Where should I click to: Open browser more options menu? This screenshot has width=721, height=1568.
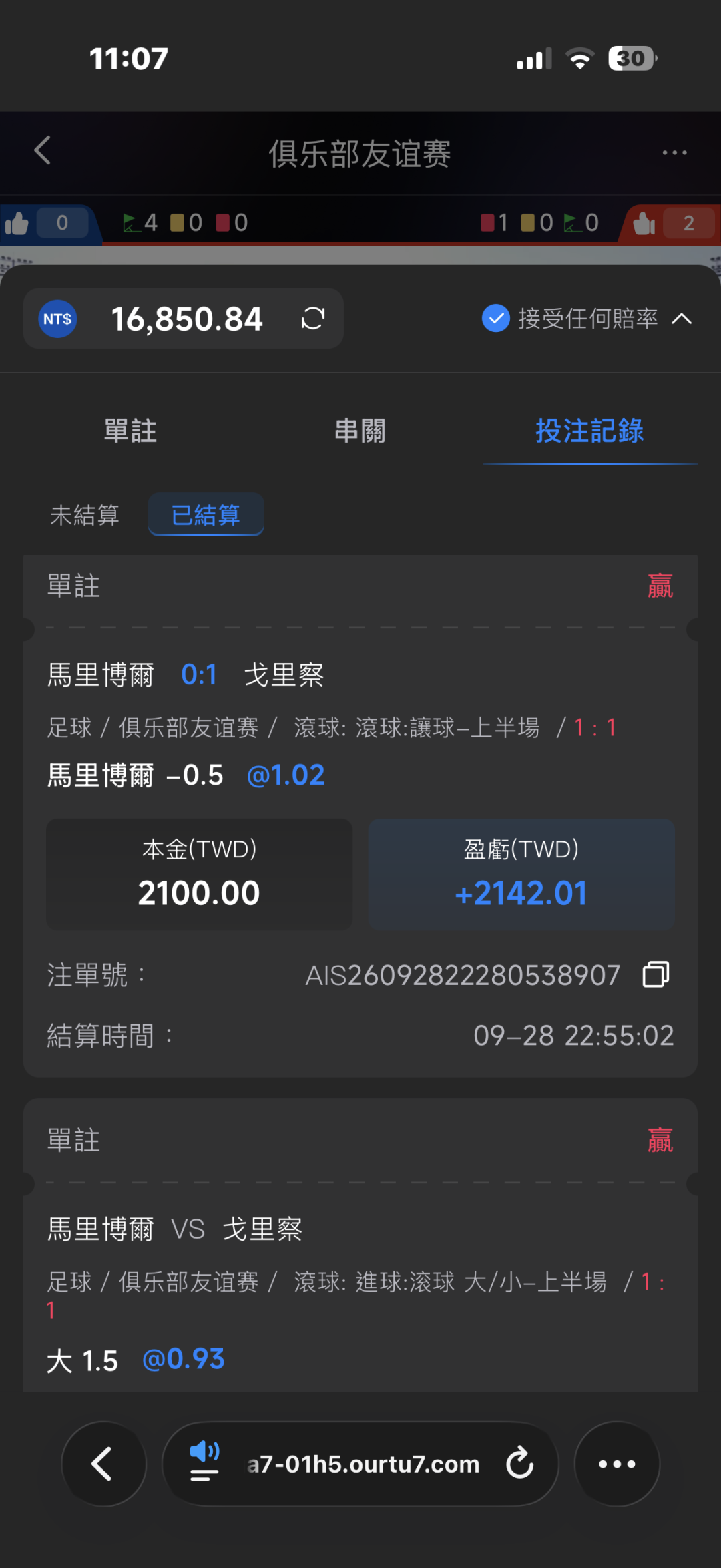click(x=617, y=1464)
